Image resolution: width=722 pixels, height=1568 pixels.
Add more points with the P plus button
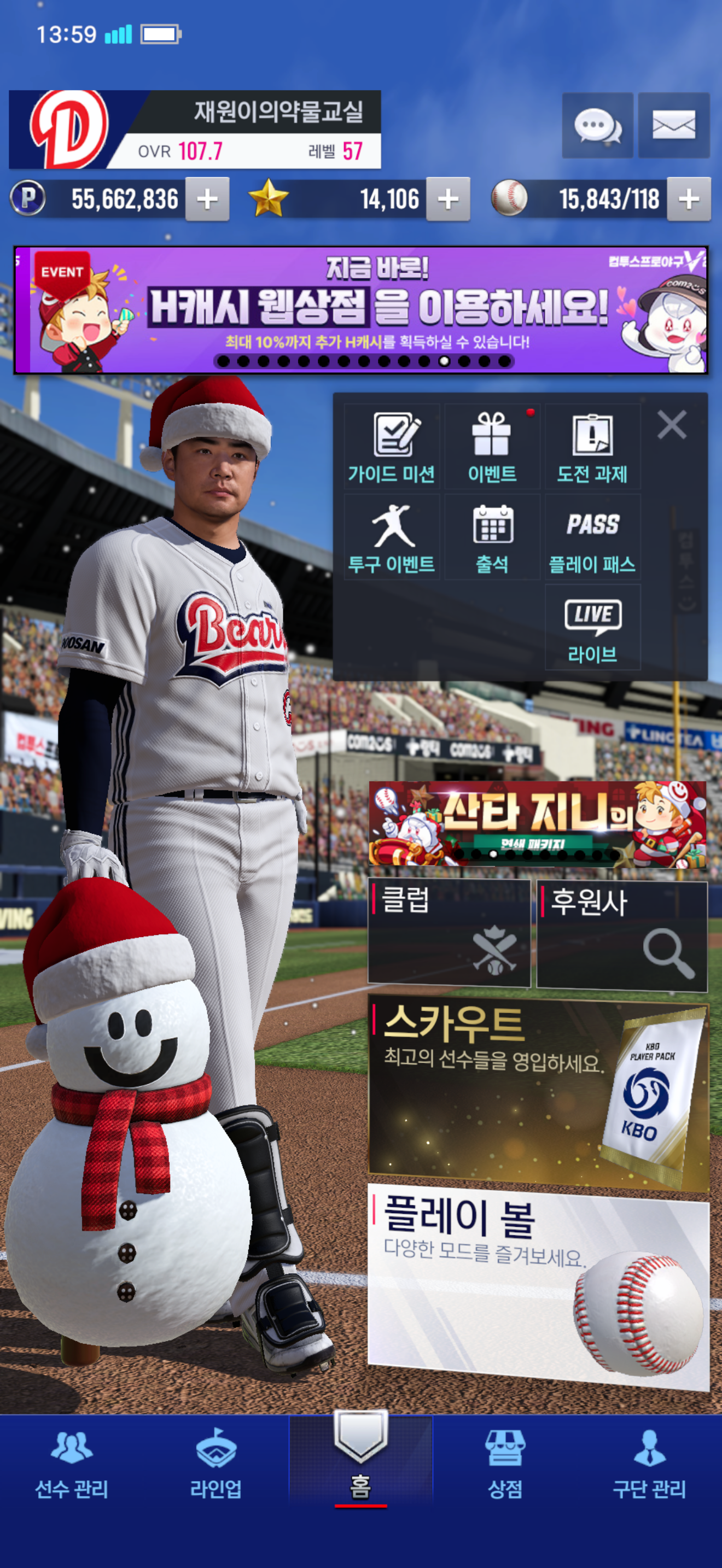coord(207,199)
